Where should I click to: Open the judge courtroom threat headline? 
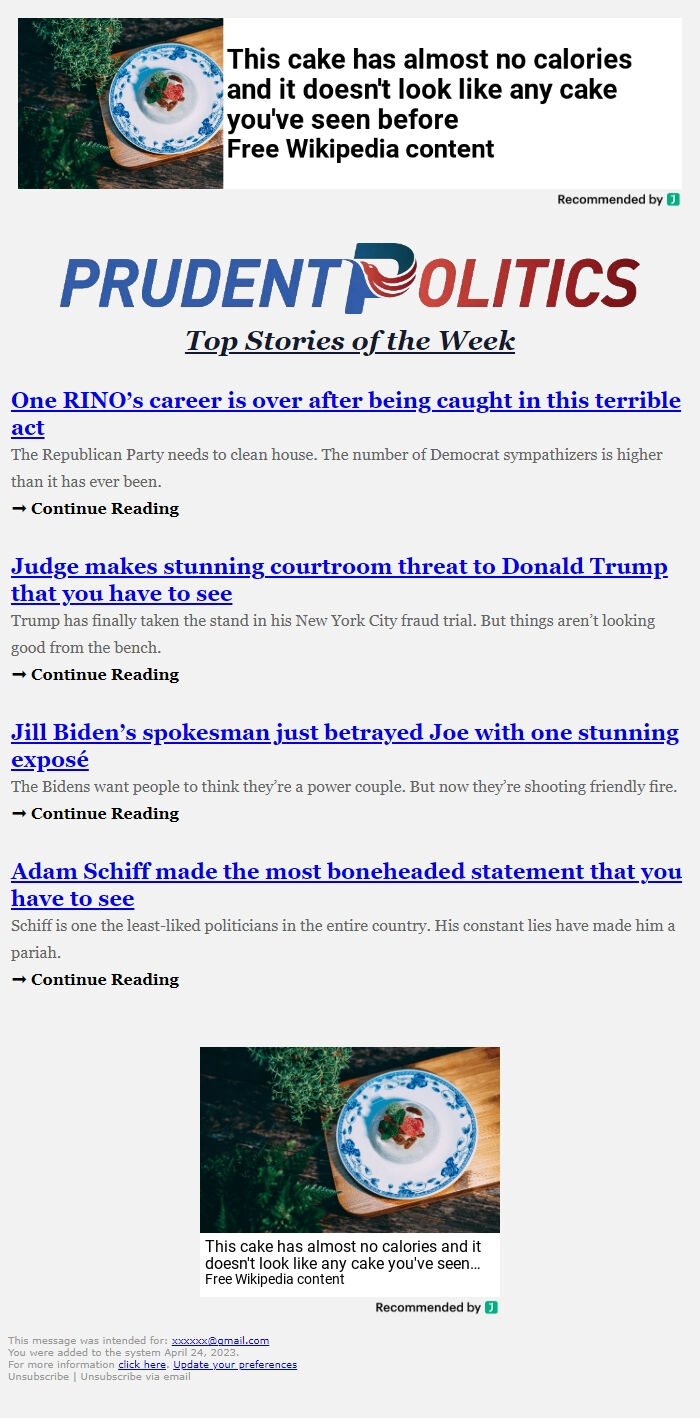click(339, 580)
